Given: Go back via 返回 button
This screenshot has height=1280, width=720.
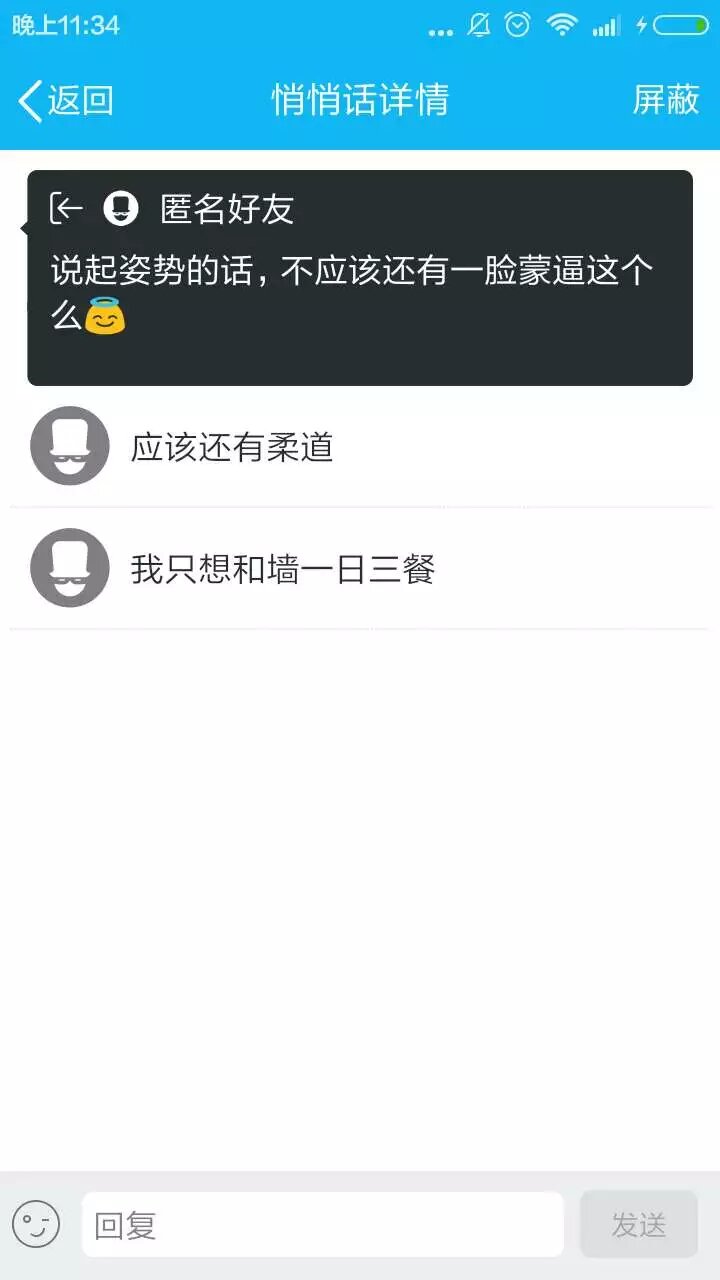Looking at the screenshot, I should 66,100.
